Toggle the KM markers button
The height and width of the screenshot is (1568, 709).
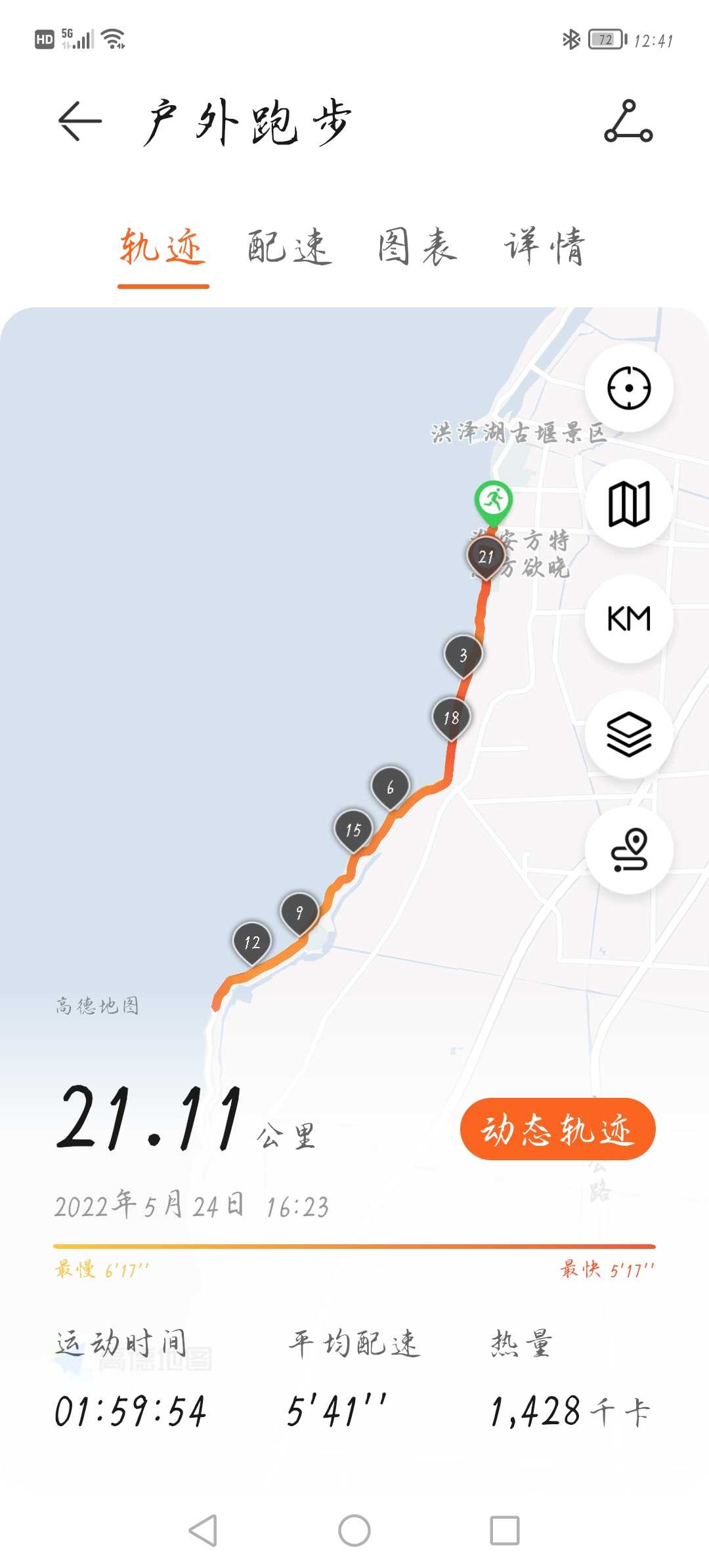tap(629, 619)
